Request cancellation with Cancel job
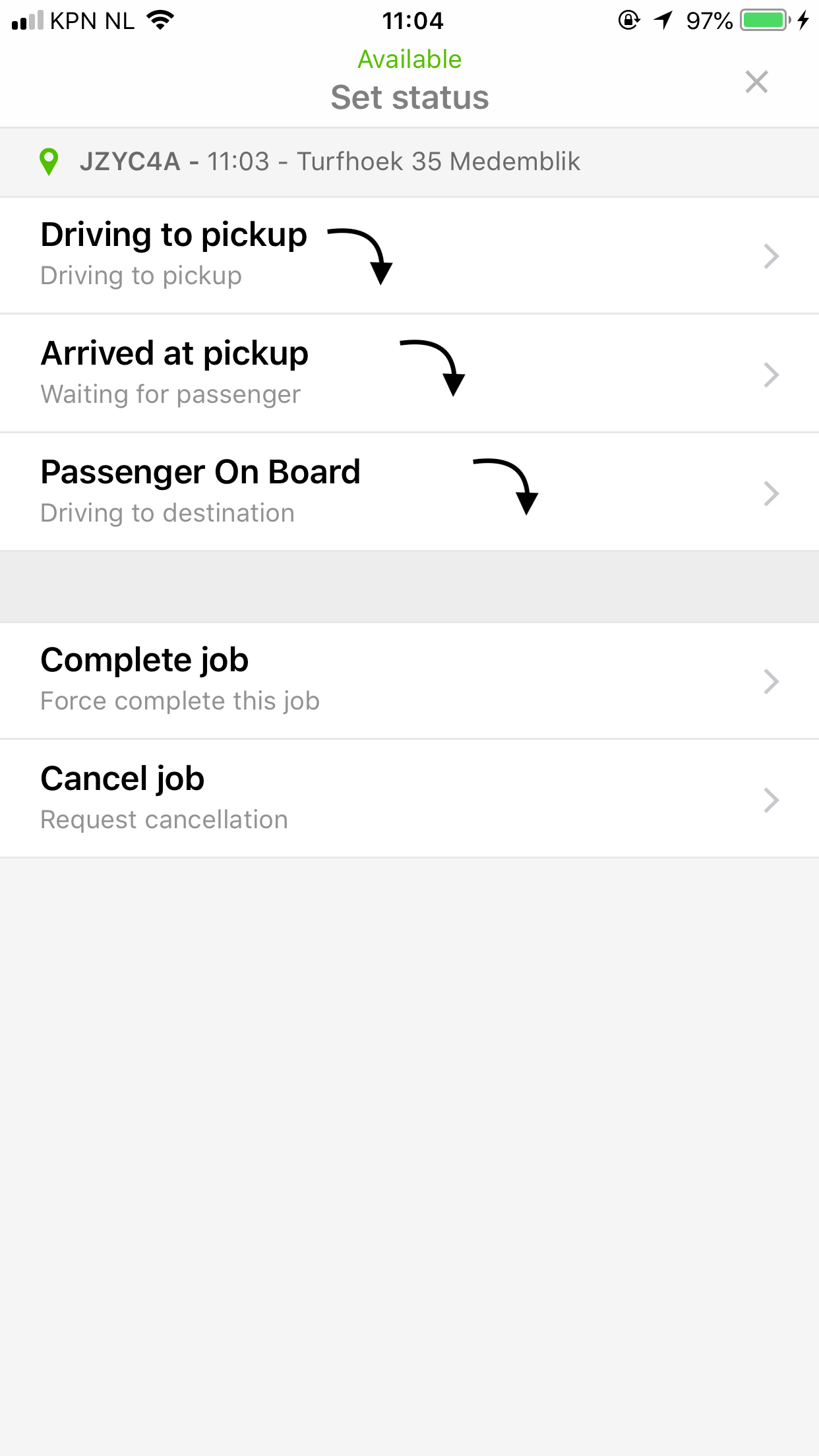819x1456 pixels. (x=409, y=799)
